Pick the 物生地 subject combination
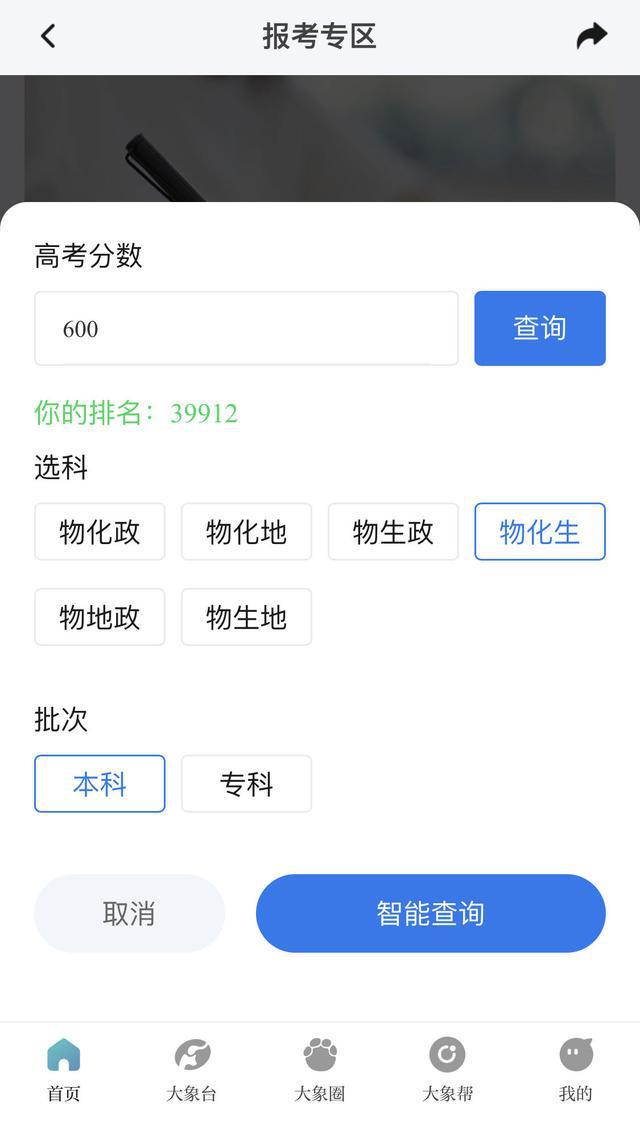The image size is (640, 1128). pos(246,617)
